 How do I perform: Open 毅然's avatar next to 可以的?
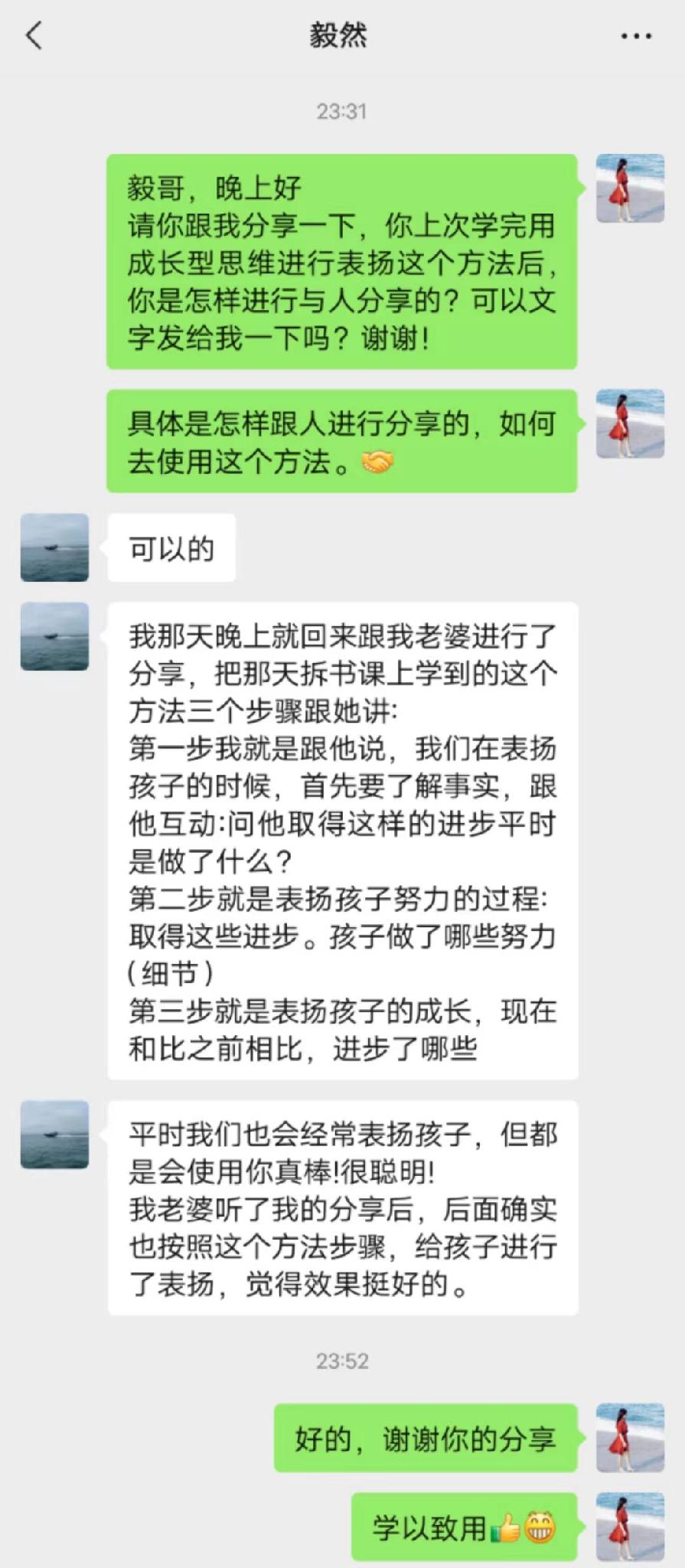54,547
